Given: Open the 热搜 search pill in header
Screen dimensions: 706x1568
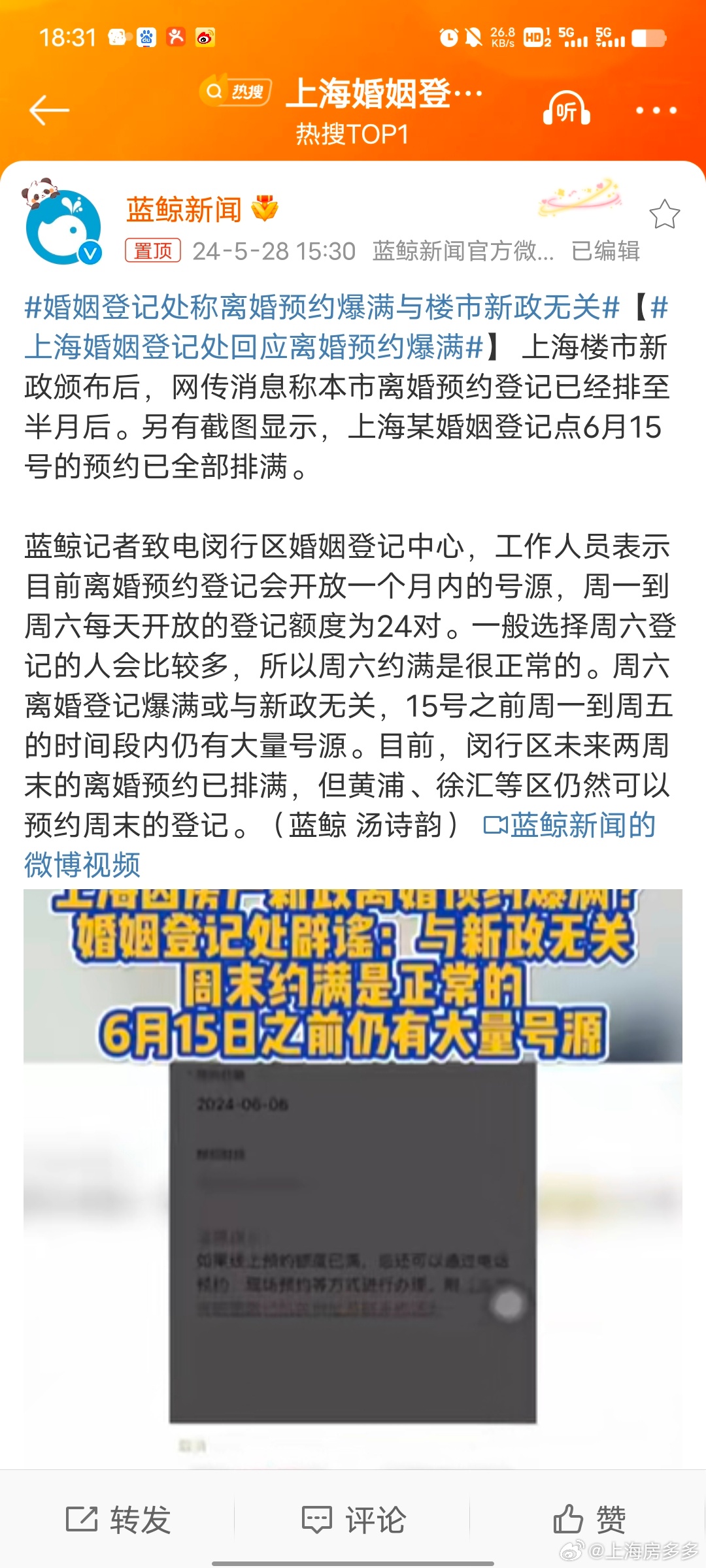Looking at the screenshot, I should 236,91.
